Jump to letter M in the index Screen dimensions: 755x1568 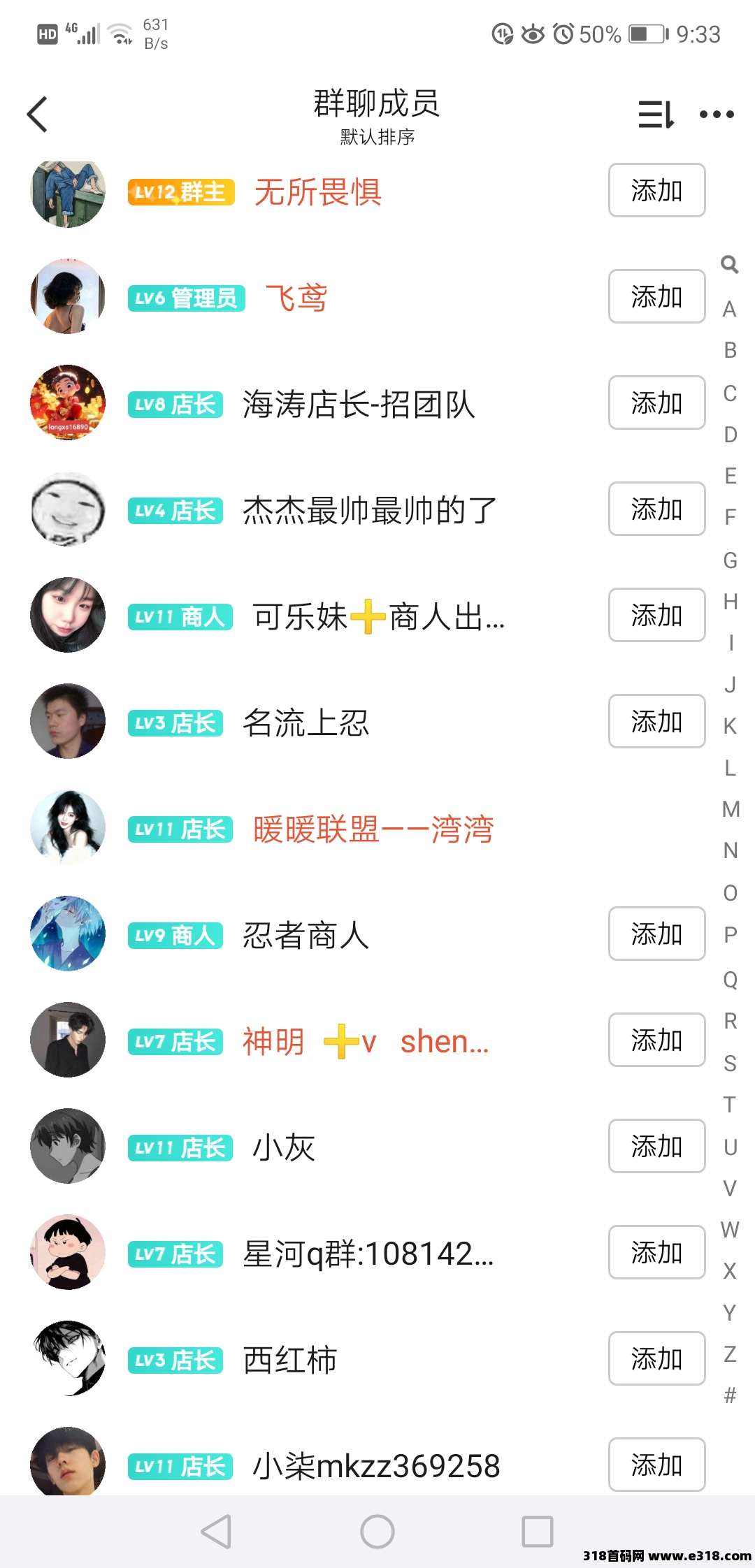[731, 809]
